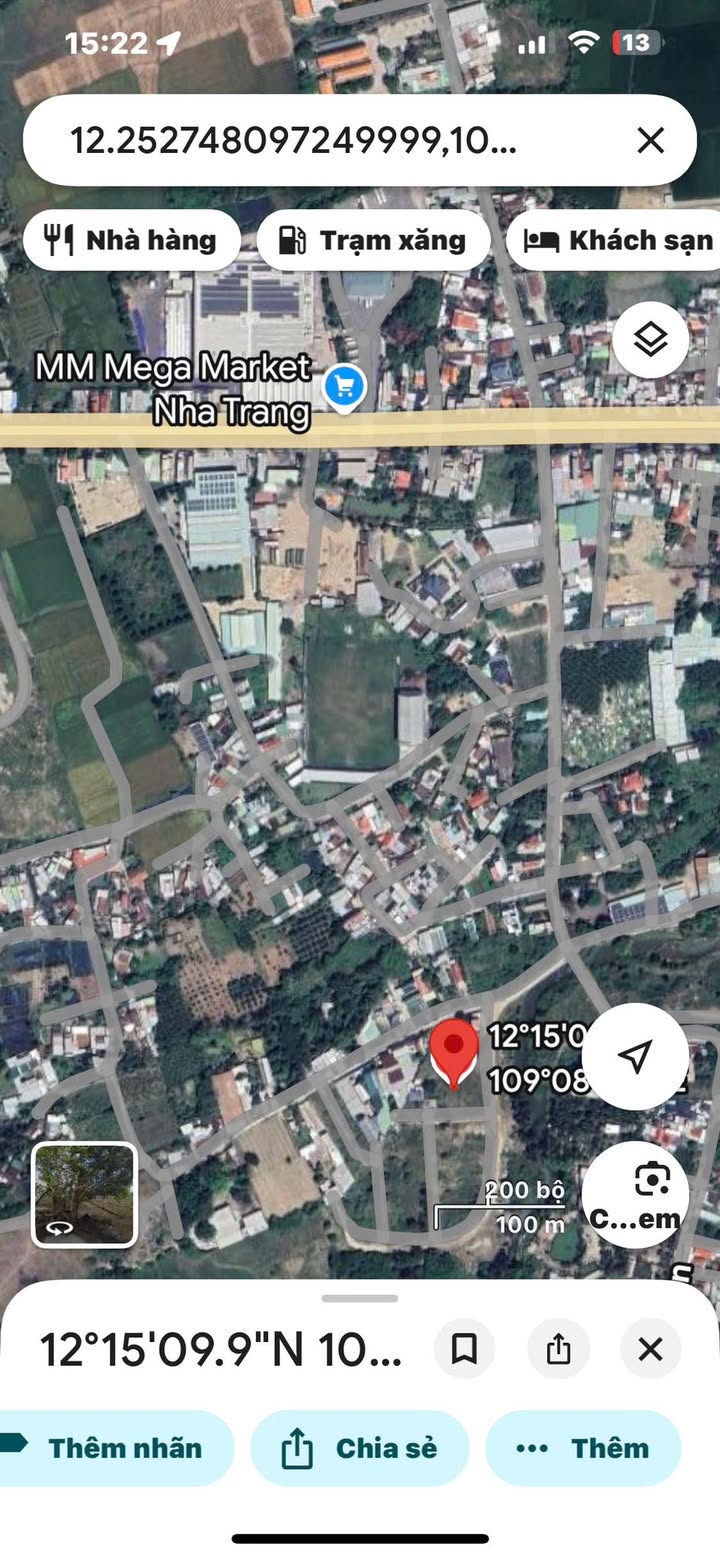Open more options via Thêm
This screenshot has height=1559, width=720.
click(x=583, y=1448)
